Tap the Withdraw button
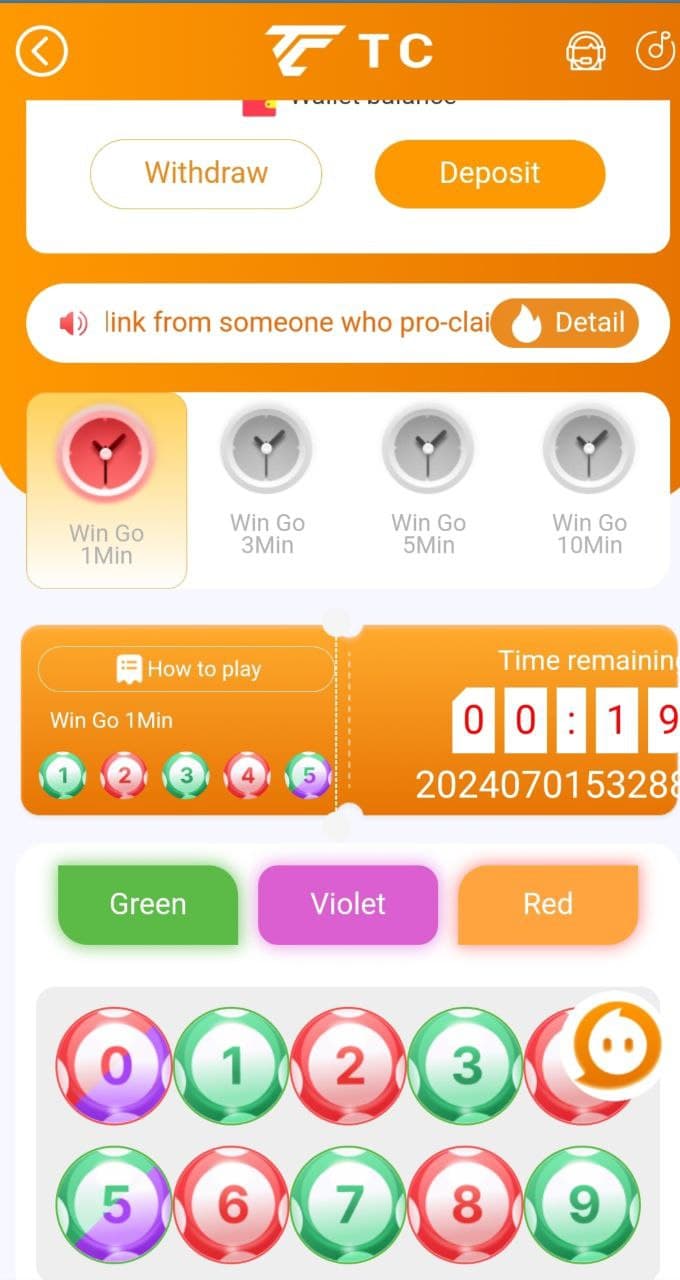Screen dimensions: 680x1280 pos(206,173)
